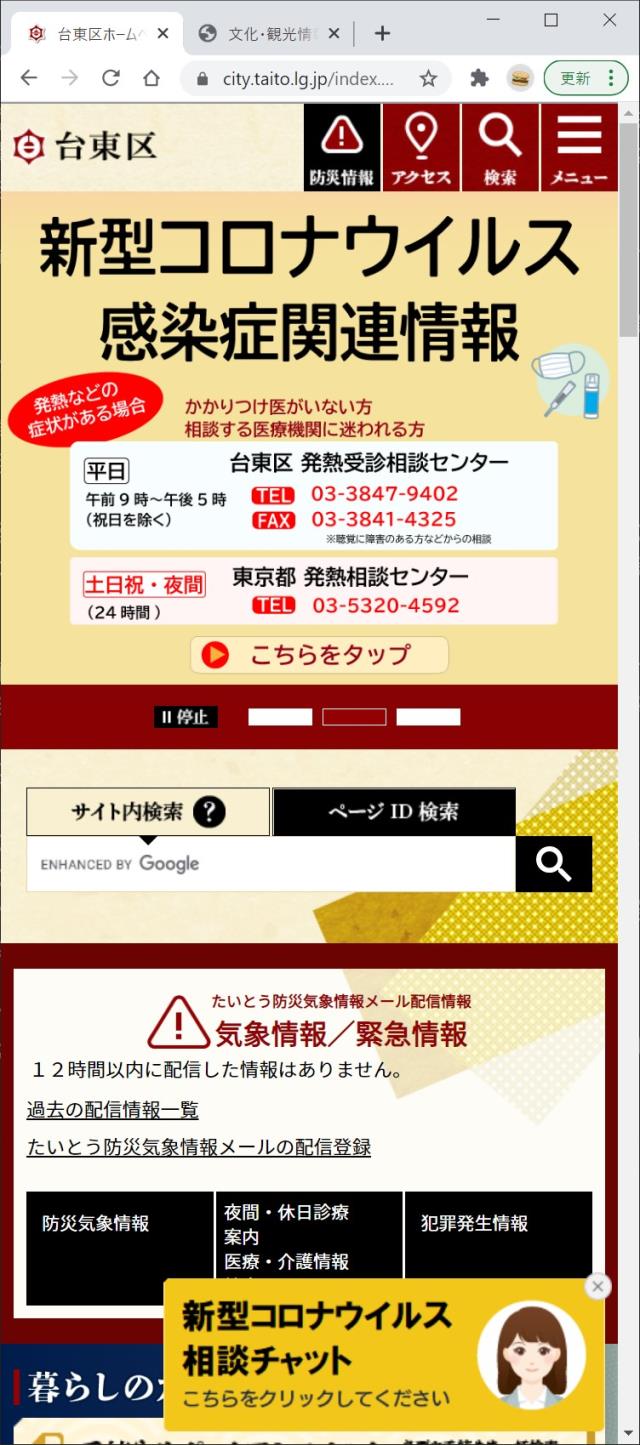Open the 検索 search button in header
Screen dimensions: 640x1445
click(500, 147)
